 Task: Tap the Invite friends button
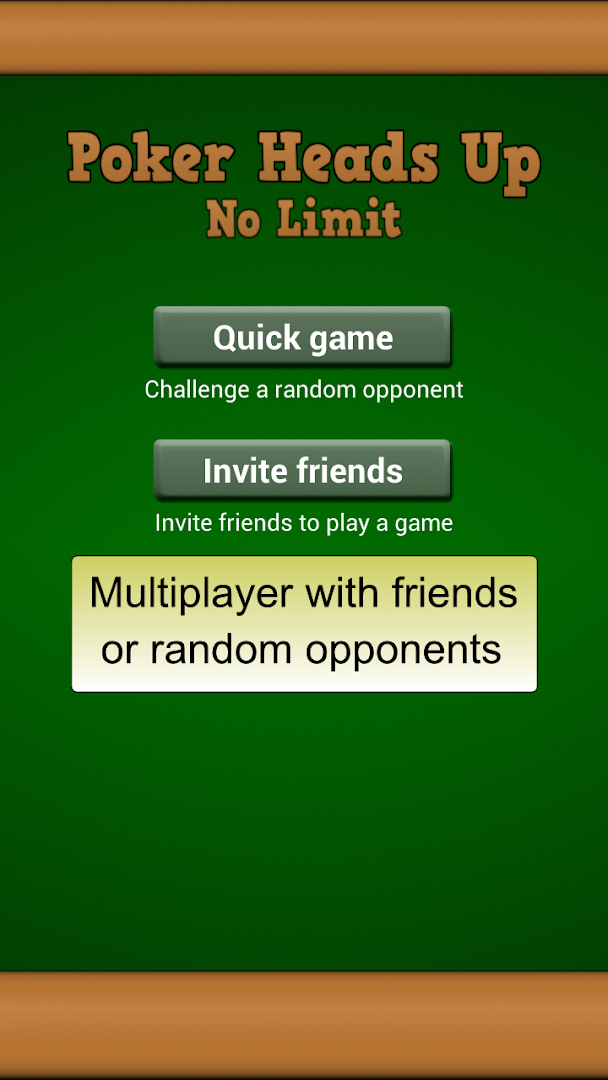click(302, 471)
